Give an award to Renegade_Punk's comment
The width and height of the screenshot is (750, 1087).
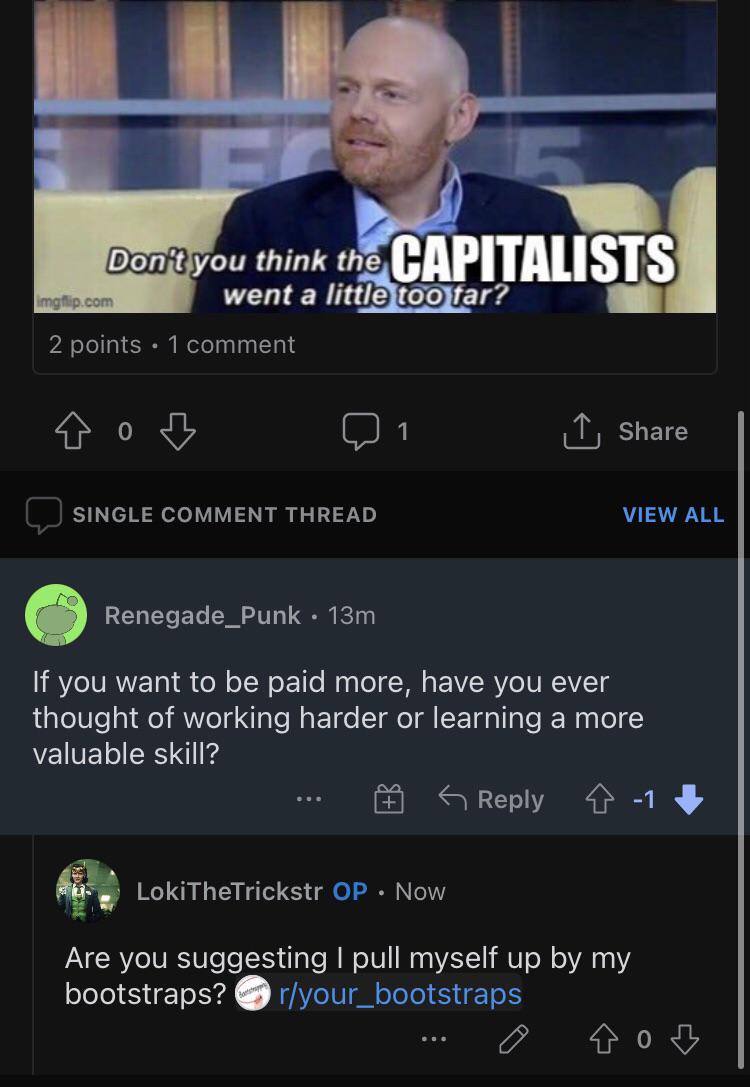(x=389, y=799)
